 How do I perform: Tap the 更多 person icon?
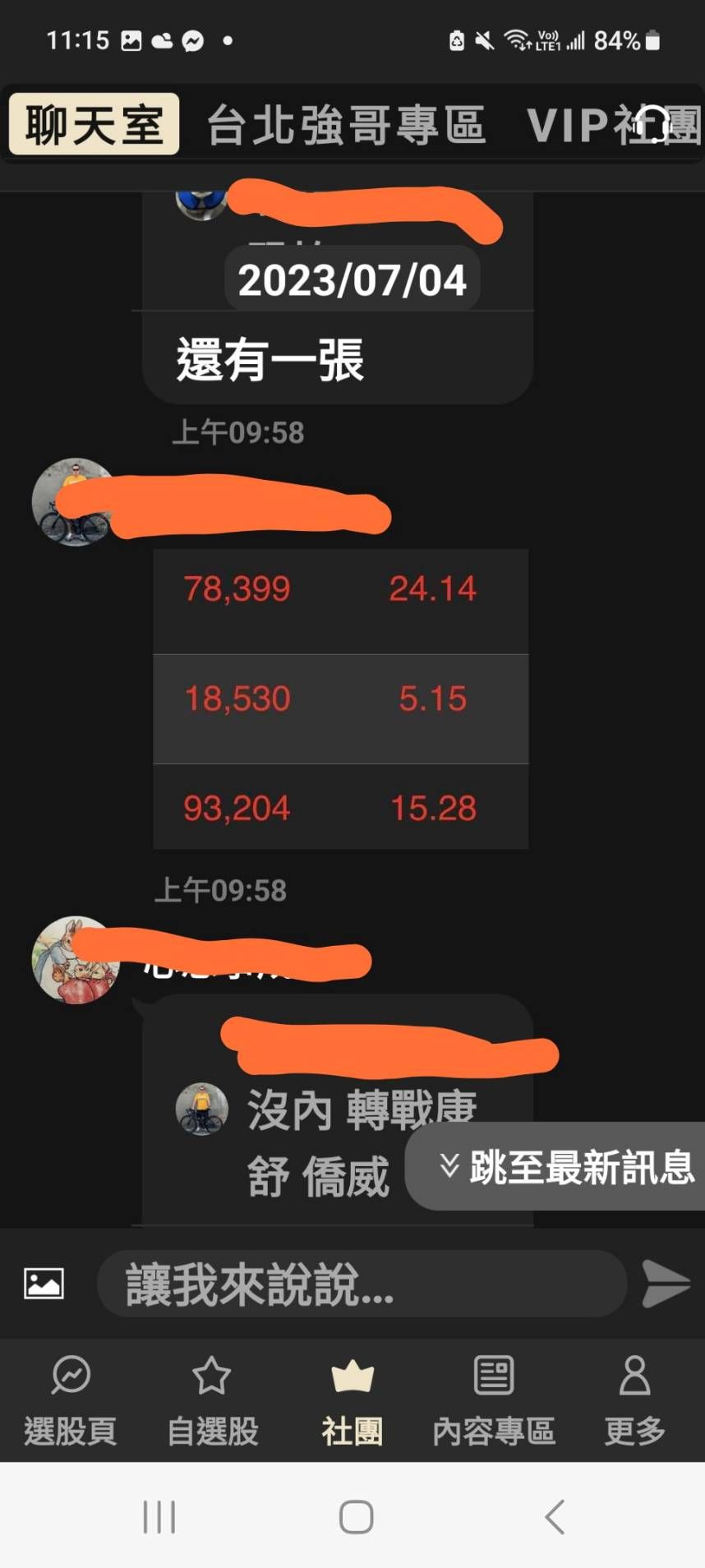pyautogui.click(x=633, y=1374)
